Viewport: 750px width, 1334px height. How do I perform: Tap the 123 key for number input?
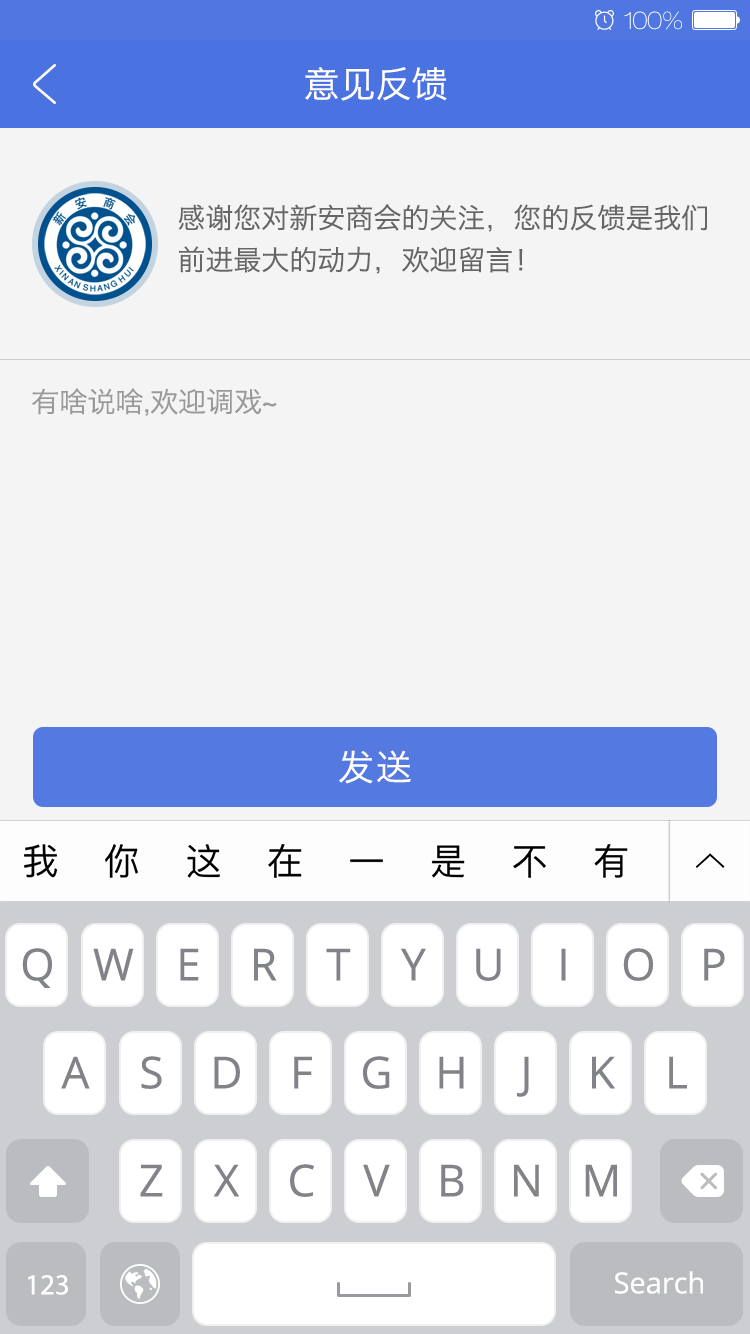[46, 1283]
